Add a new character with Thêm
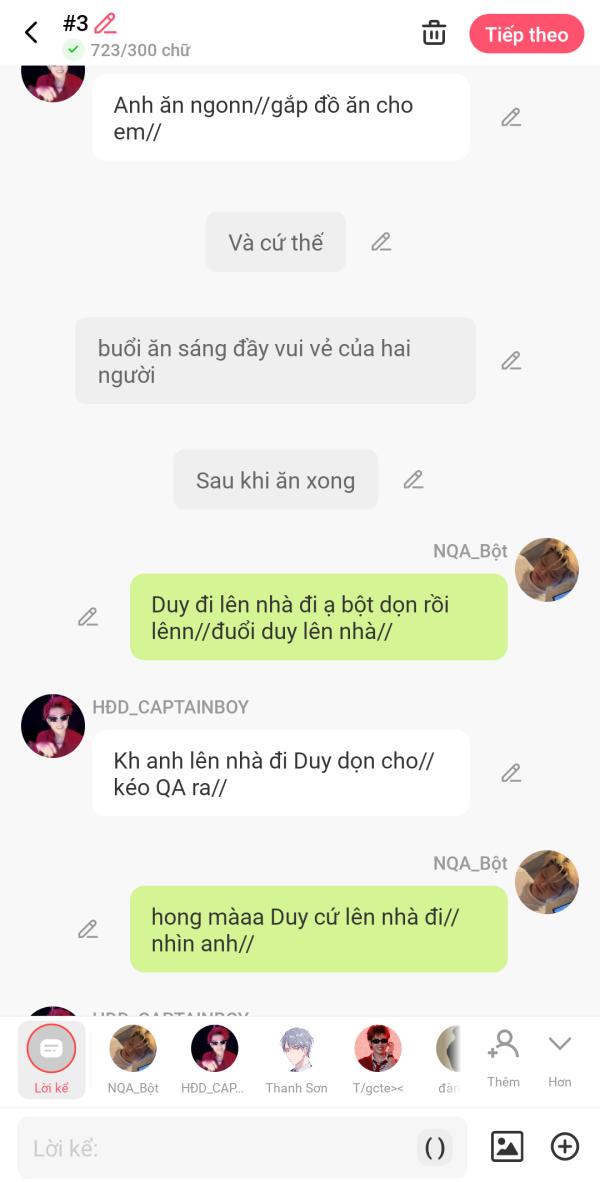Screen dimensions: 600x1182 [x=504, y=1059]
